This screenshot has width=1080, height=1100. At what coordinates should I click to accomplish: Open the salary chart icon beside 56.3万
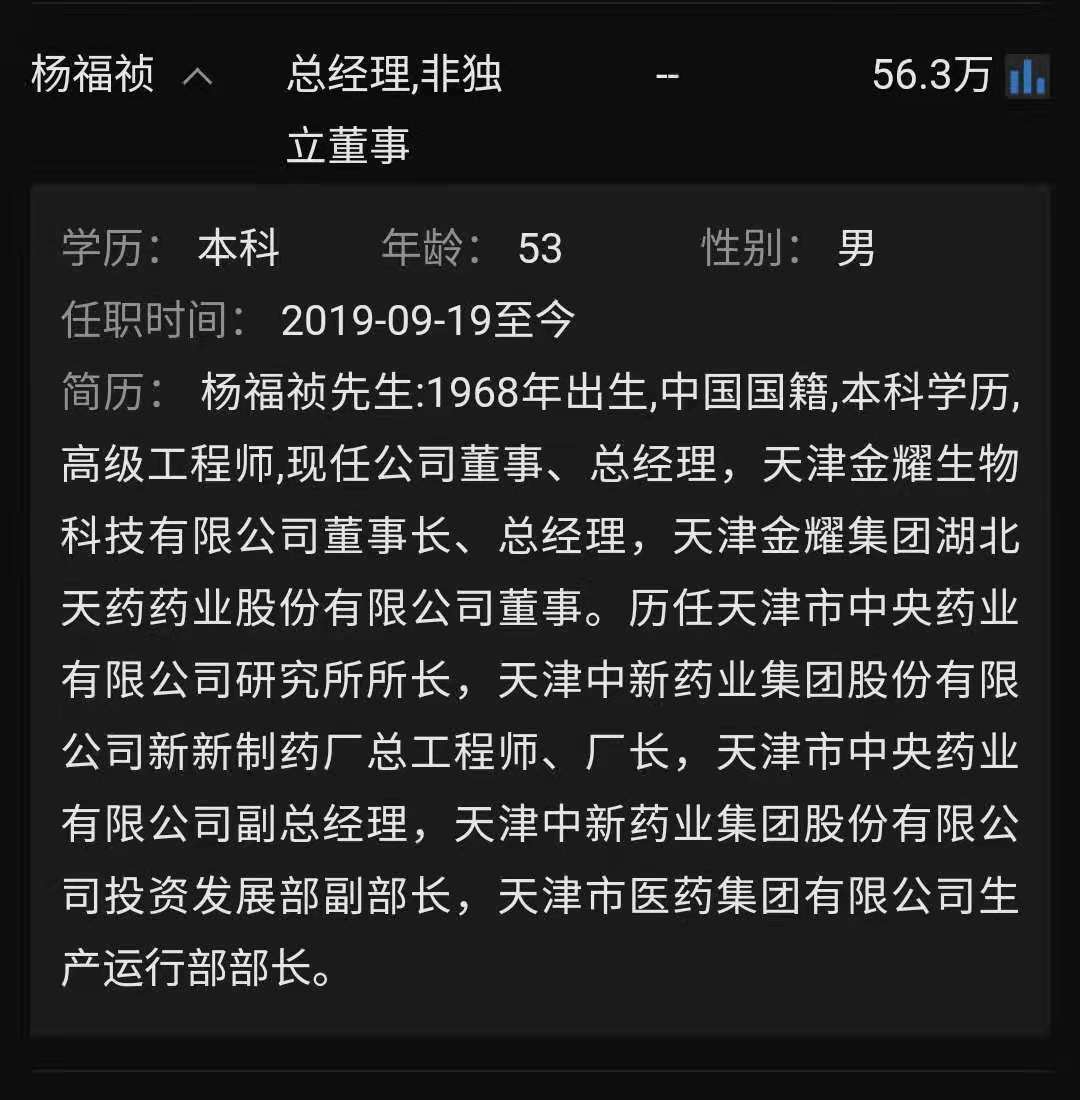pos(1027,76)
